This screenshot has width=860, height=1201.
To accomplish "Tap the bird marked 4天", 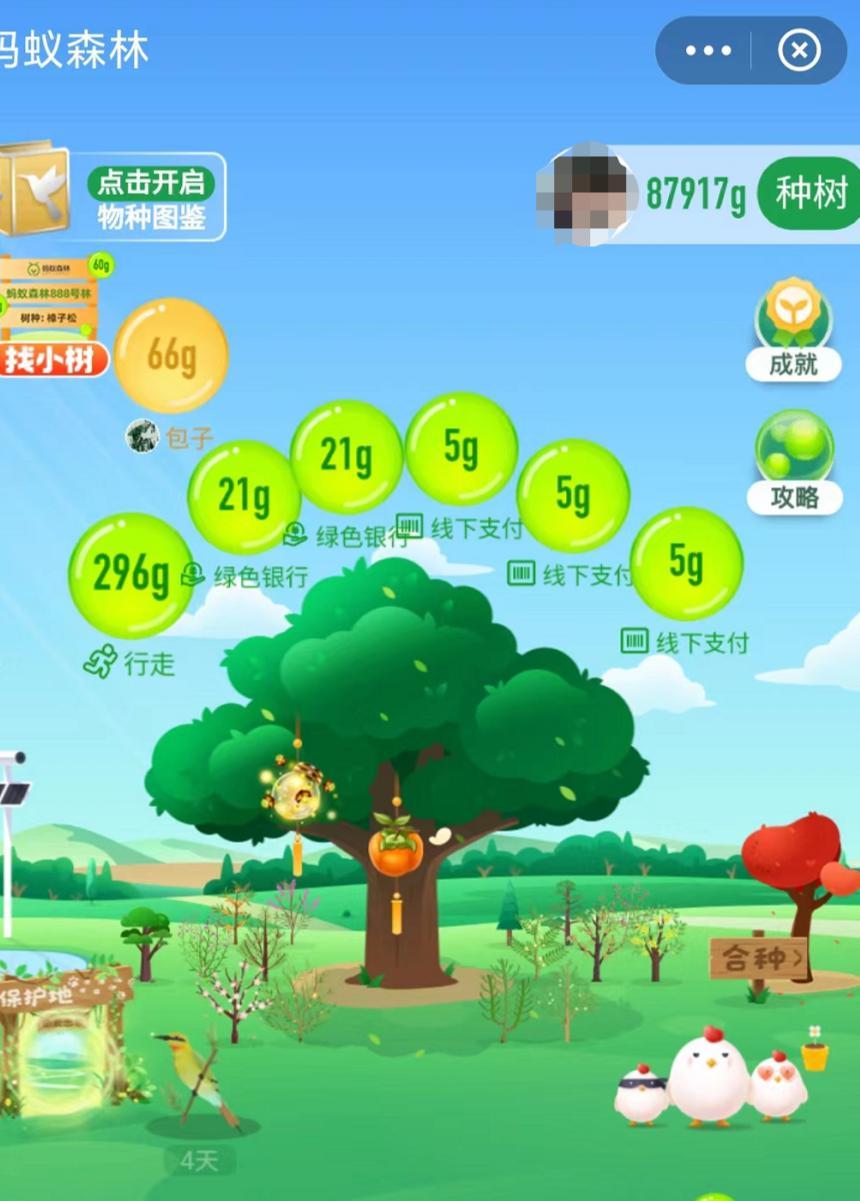I will tap(198, 1085).
